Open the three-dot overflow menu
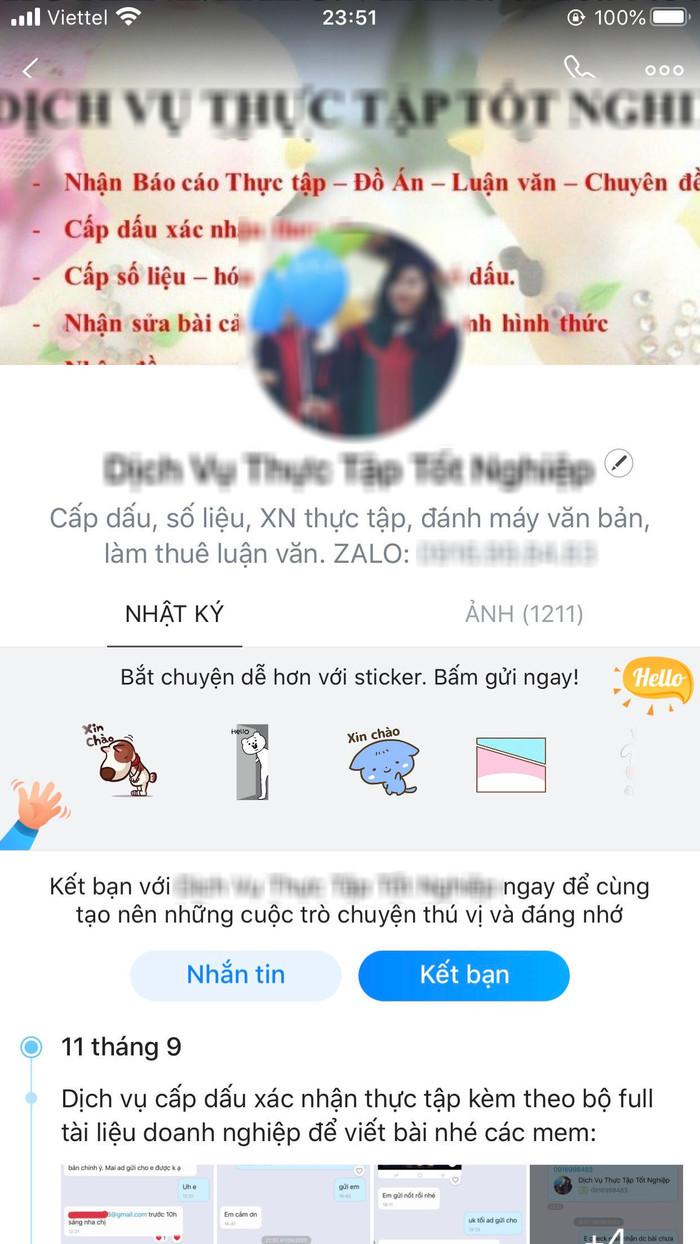700x1244 pixels. (x=663, y=70)
